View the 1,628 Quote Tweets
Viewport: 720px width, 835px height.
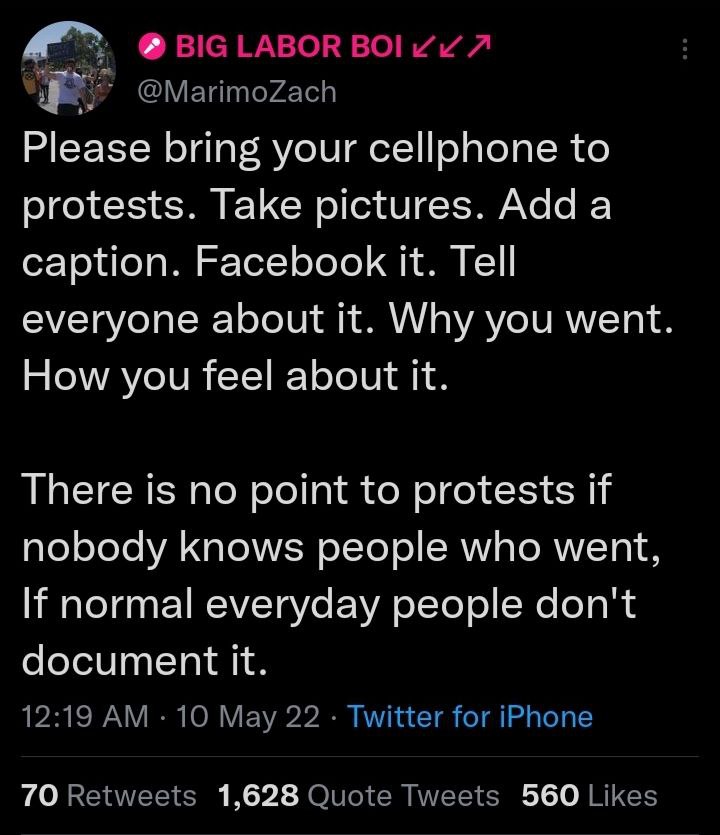tap(358, 796)
